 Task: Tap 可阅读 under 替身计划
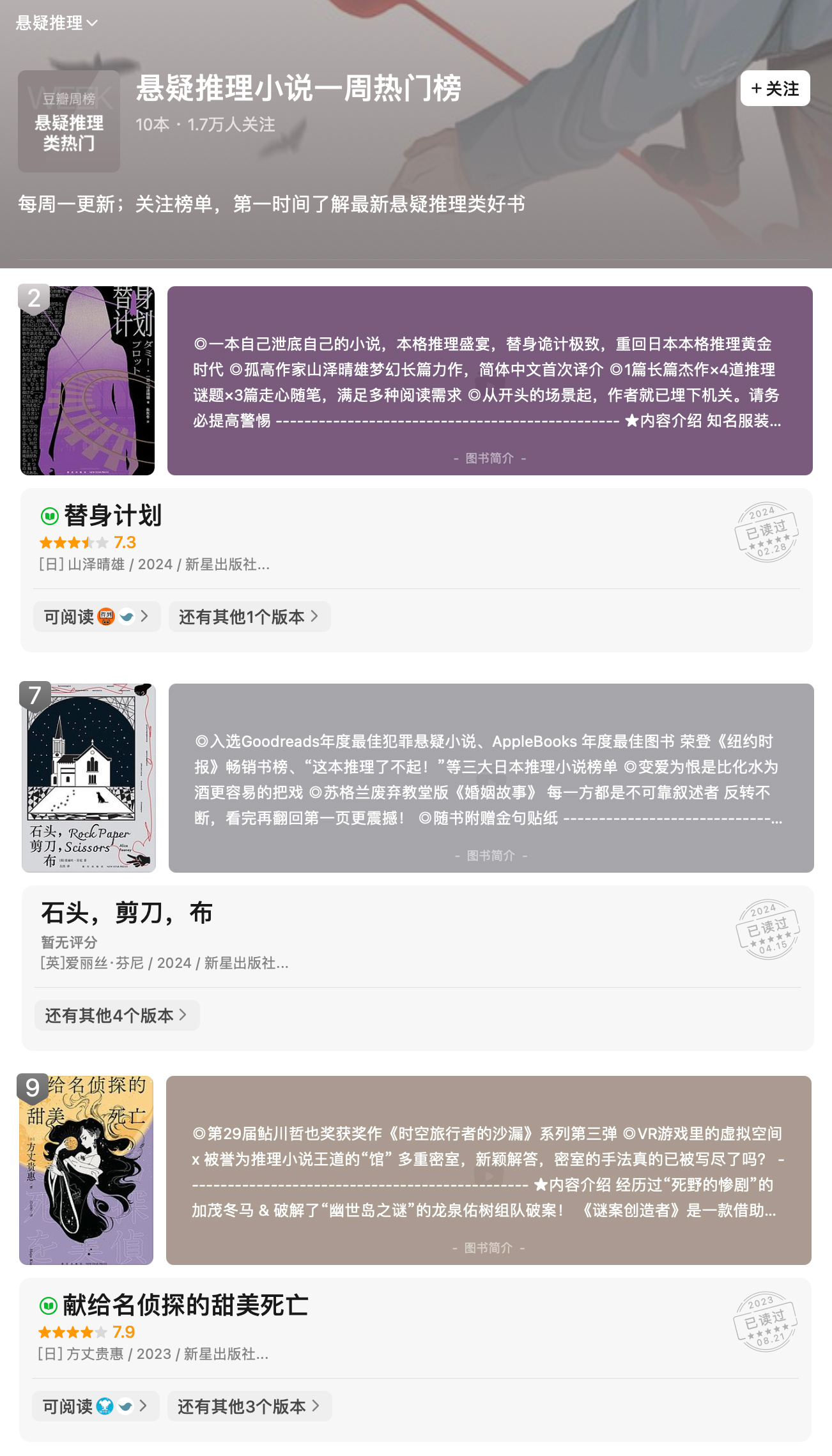click(x=97, y=617)
